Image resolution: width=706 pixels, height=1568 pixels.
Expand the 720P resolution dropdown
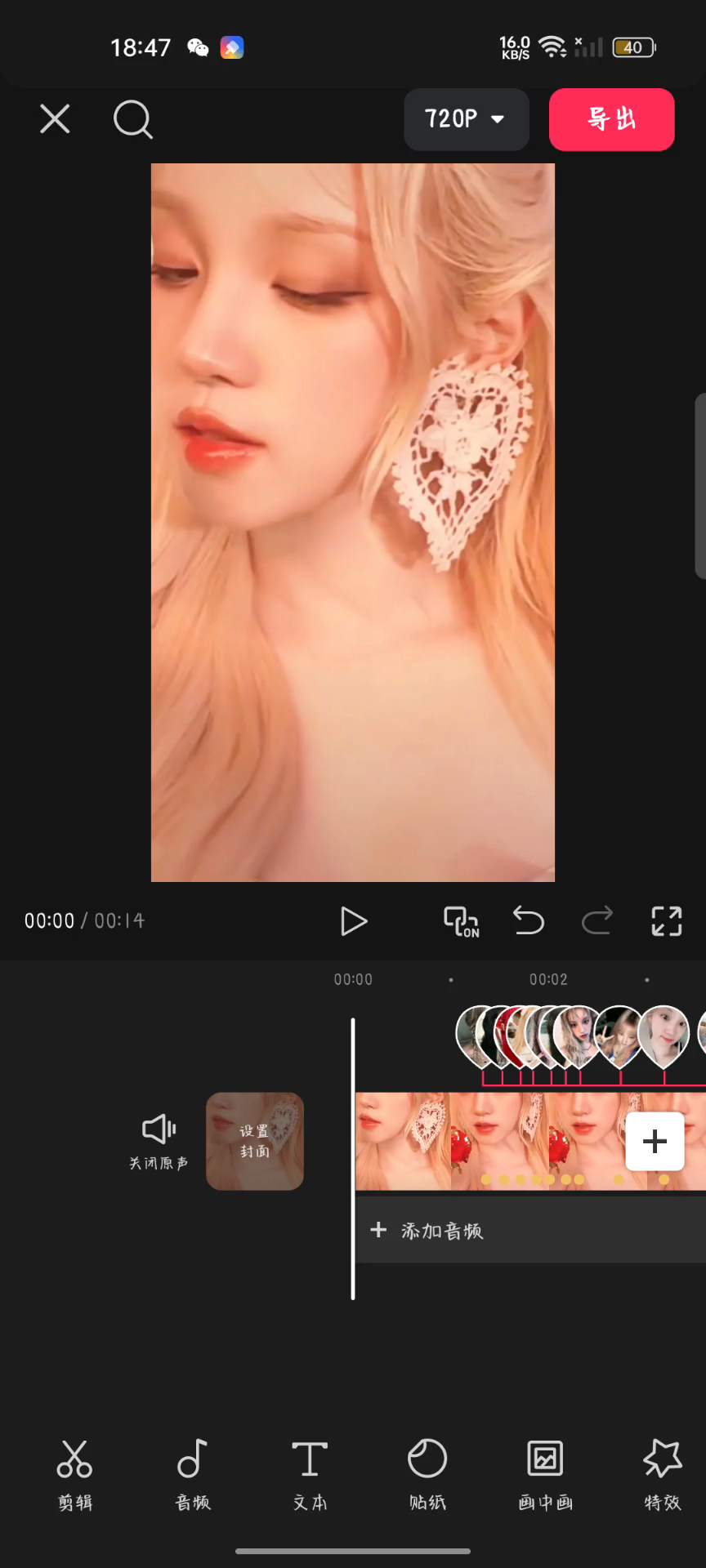(466, 119)
